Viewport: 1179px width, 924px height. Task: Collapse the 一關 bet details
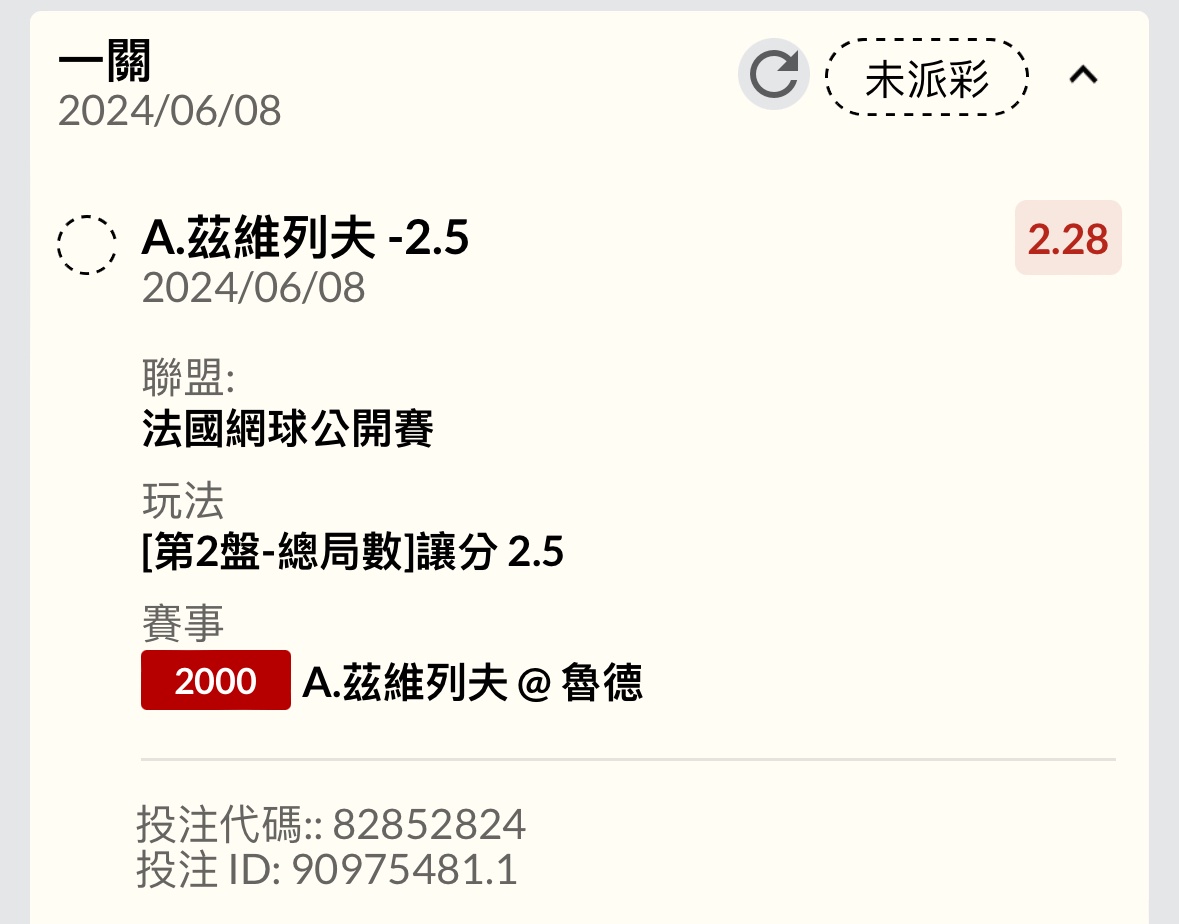click(1084, 75)
